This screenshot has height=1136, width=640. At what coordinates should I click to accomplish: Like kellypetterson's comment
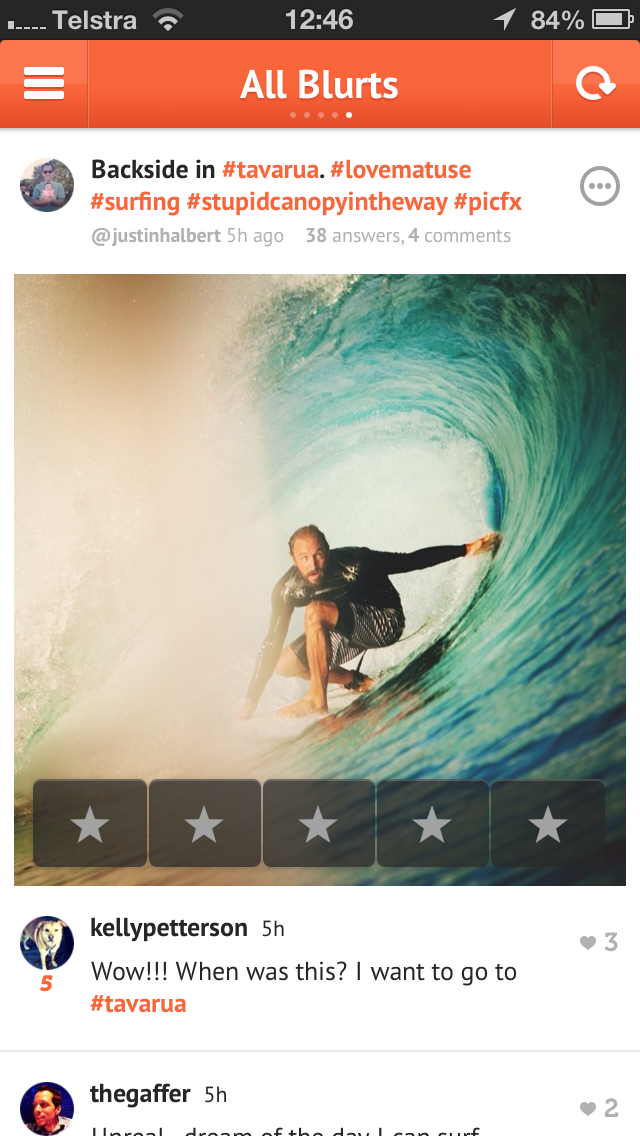pyautogui.click(x=599, y=942)
